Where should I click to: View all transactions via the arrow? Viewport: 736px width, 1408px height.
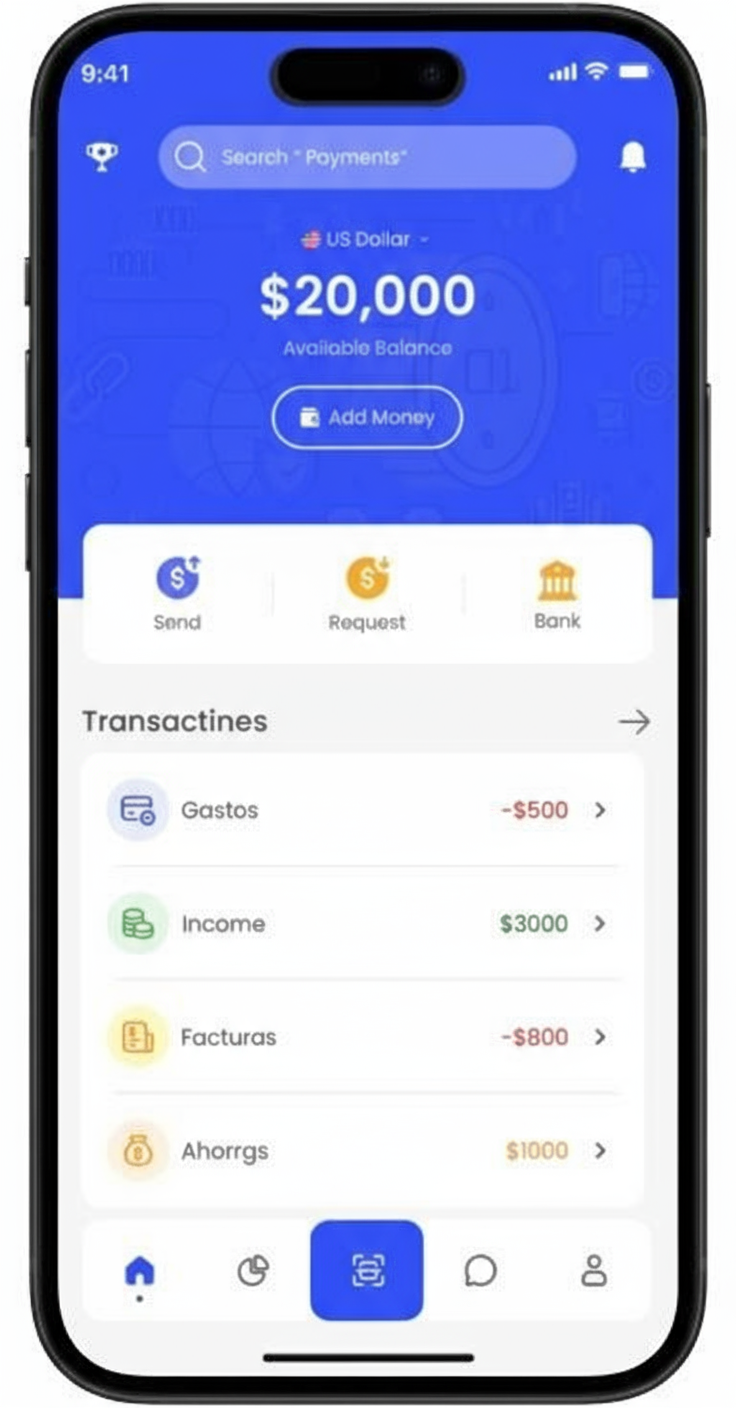click(634, 722)
